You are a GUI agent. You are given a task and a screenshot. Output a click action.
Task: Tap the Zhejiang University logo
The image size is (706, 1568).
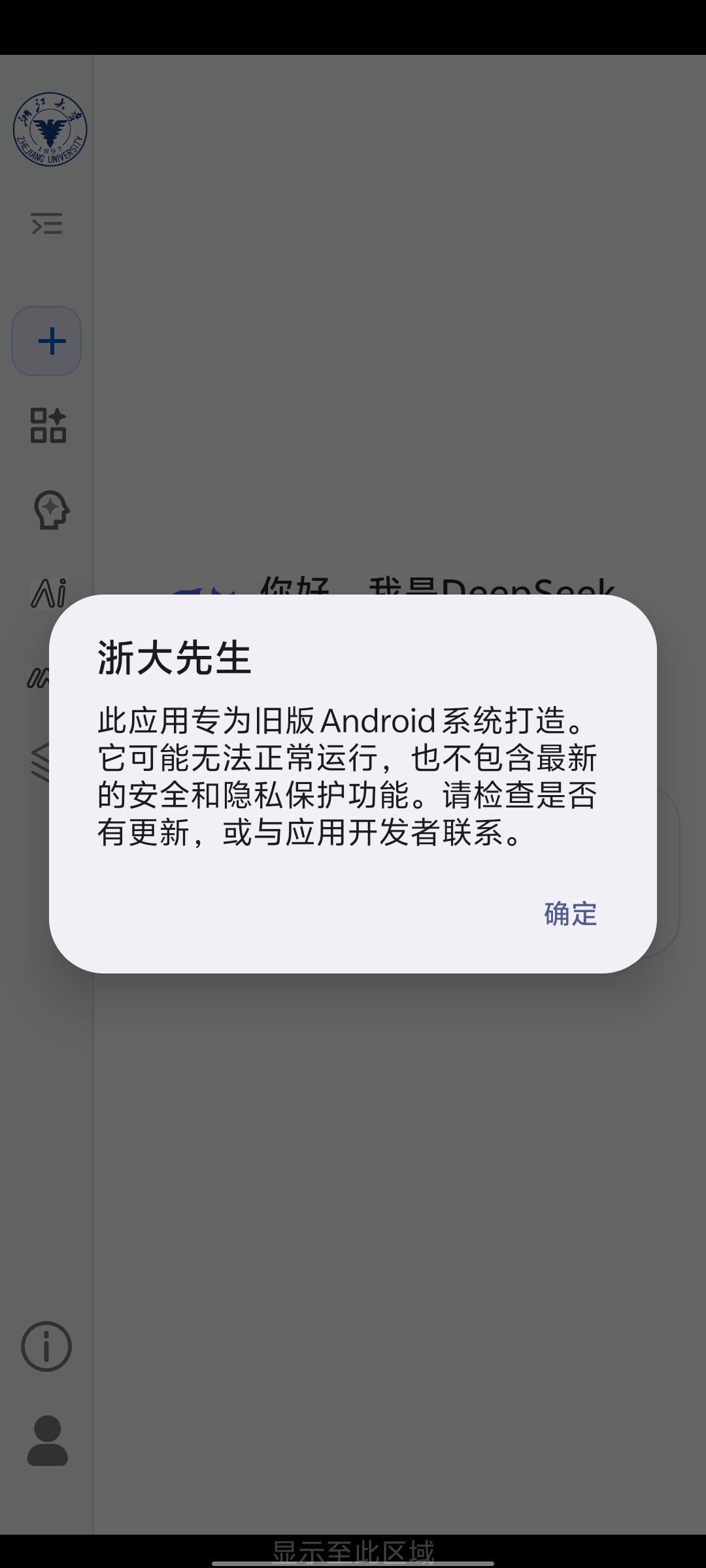pos(50,129)
